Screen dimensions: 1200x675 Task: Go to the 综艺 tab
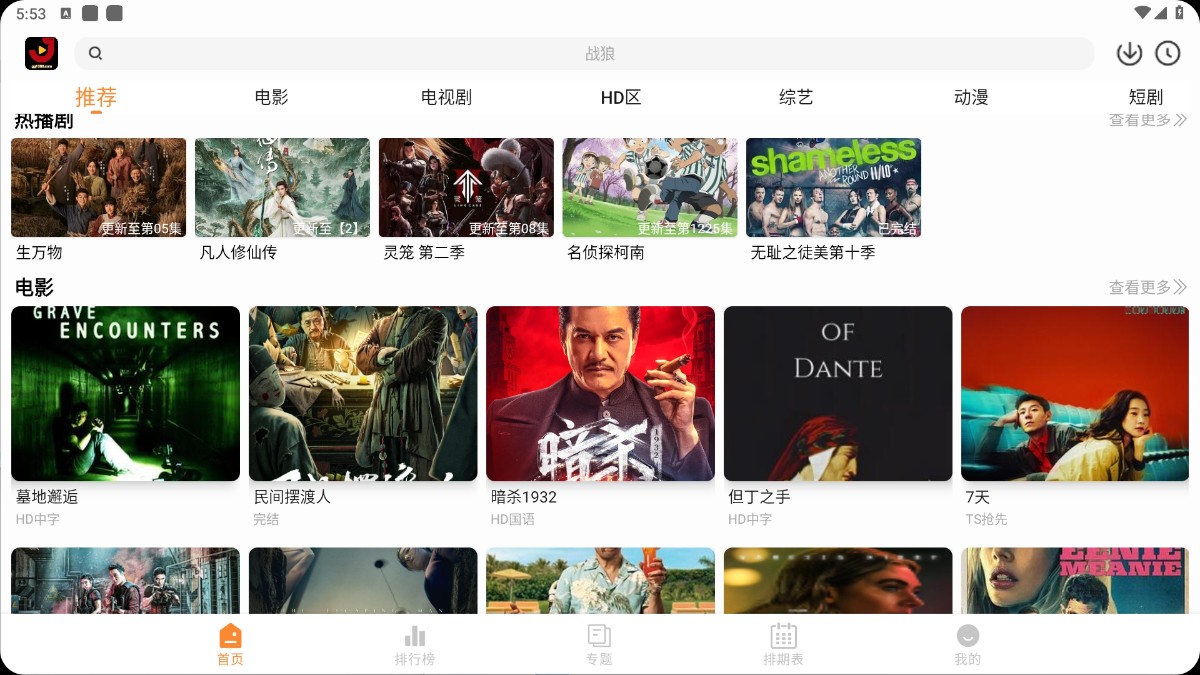(x=796, y=97)
